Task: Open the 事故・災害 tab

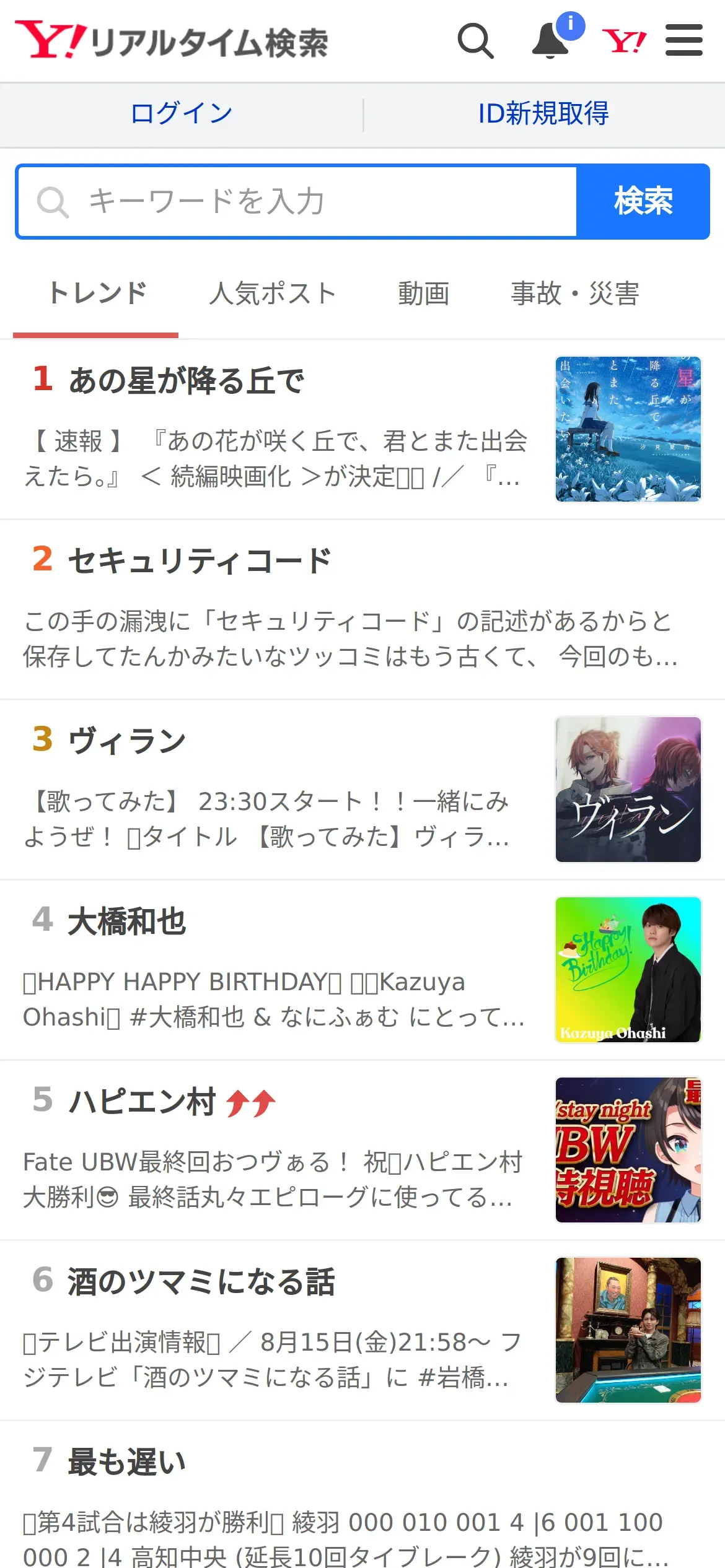Action: pos(575,294)
